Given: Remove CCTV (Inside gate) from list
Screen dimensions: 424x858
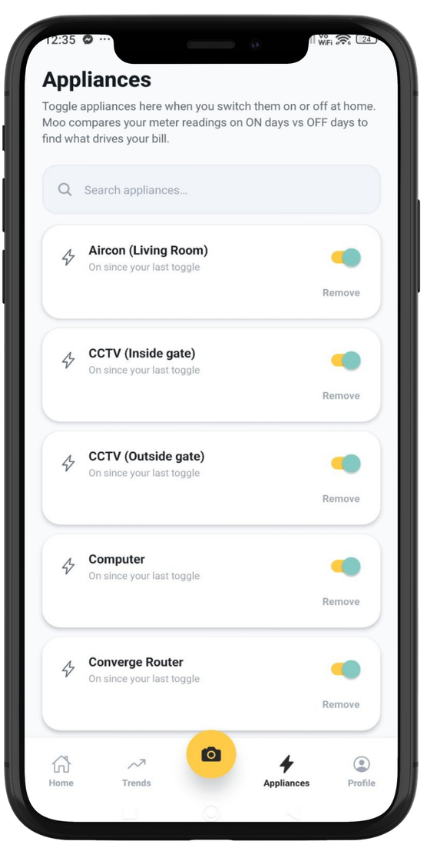Looking at the screenshot, I should pos(341,396).
